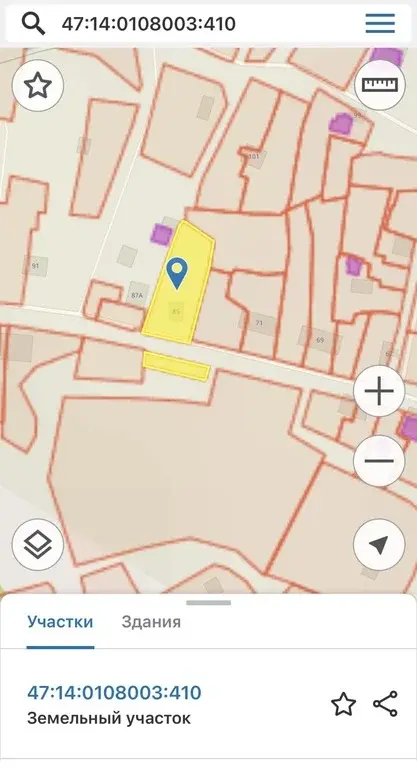Share the land parcel
This screenshot has height=768, width=417.
coord(385,704)
